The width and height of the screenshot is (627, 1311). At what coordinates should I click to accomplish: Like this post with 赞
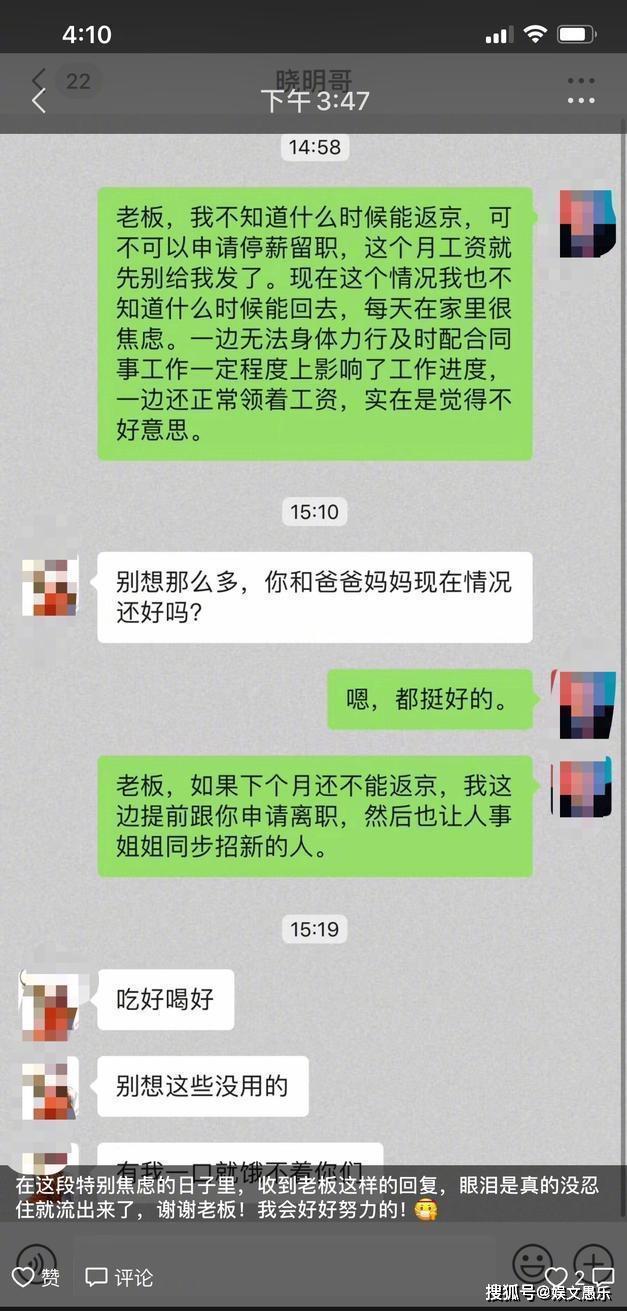tap(36, 1277)
